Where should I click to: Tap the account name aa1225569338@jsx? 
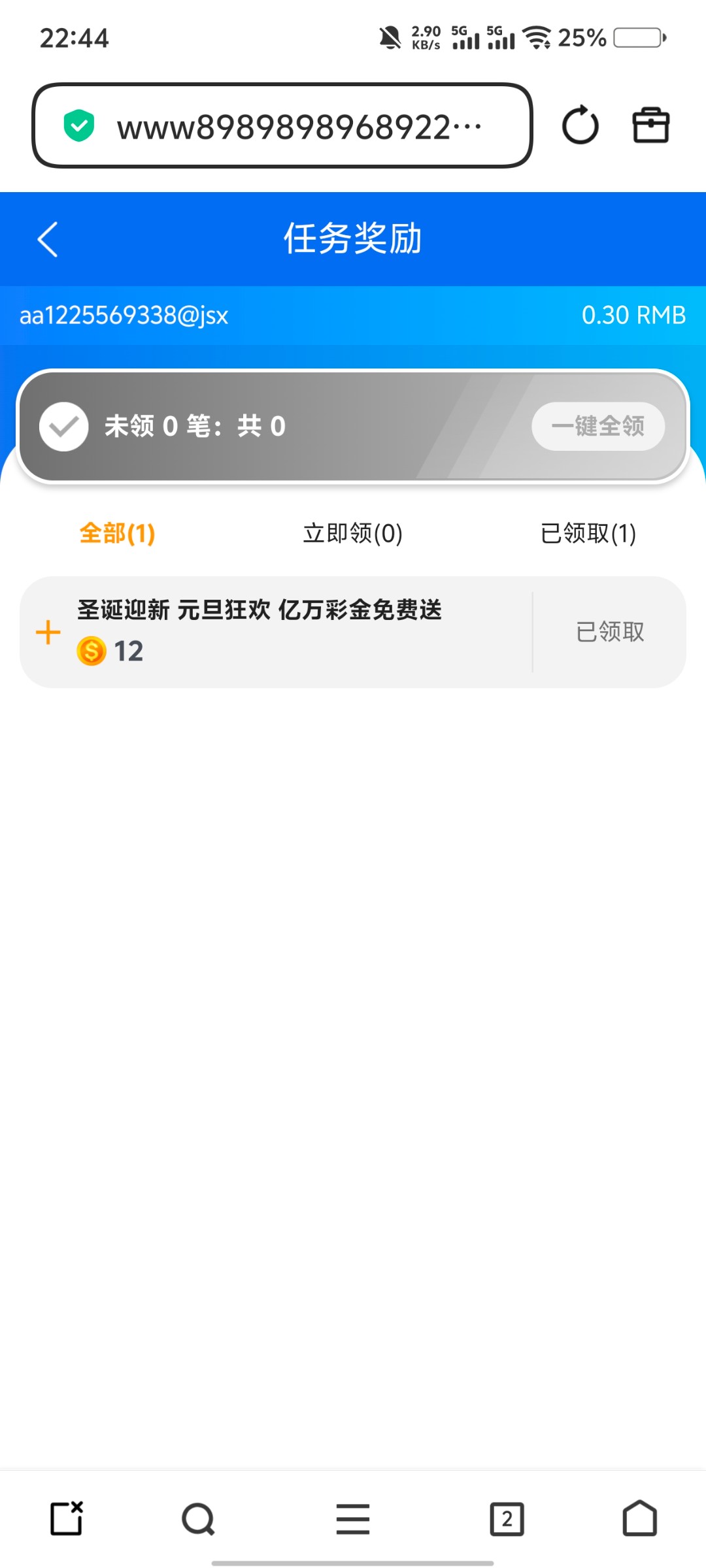click(123, 316)
